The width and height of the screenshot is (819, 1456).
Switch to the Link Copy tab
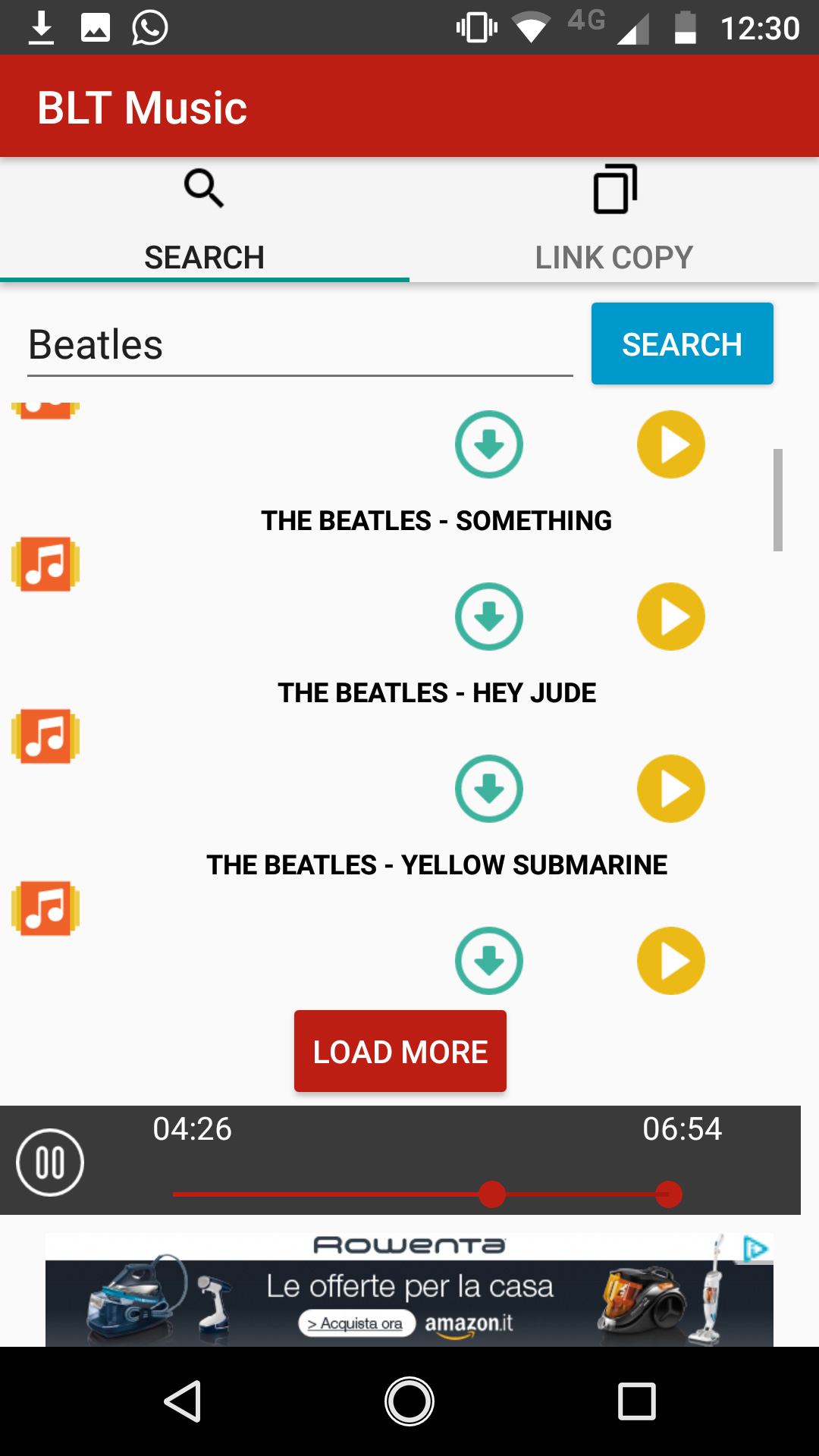[x=613, y=220]
